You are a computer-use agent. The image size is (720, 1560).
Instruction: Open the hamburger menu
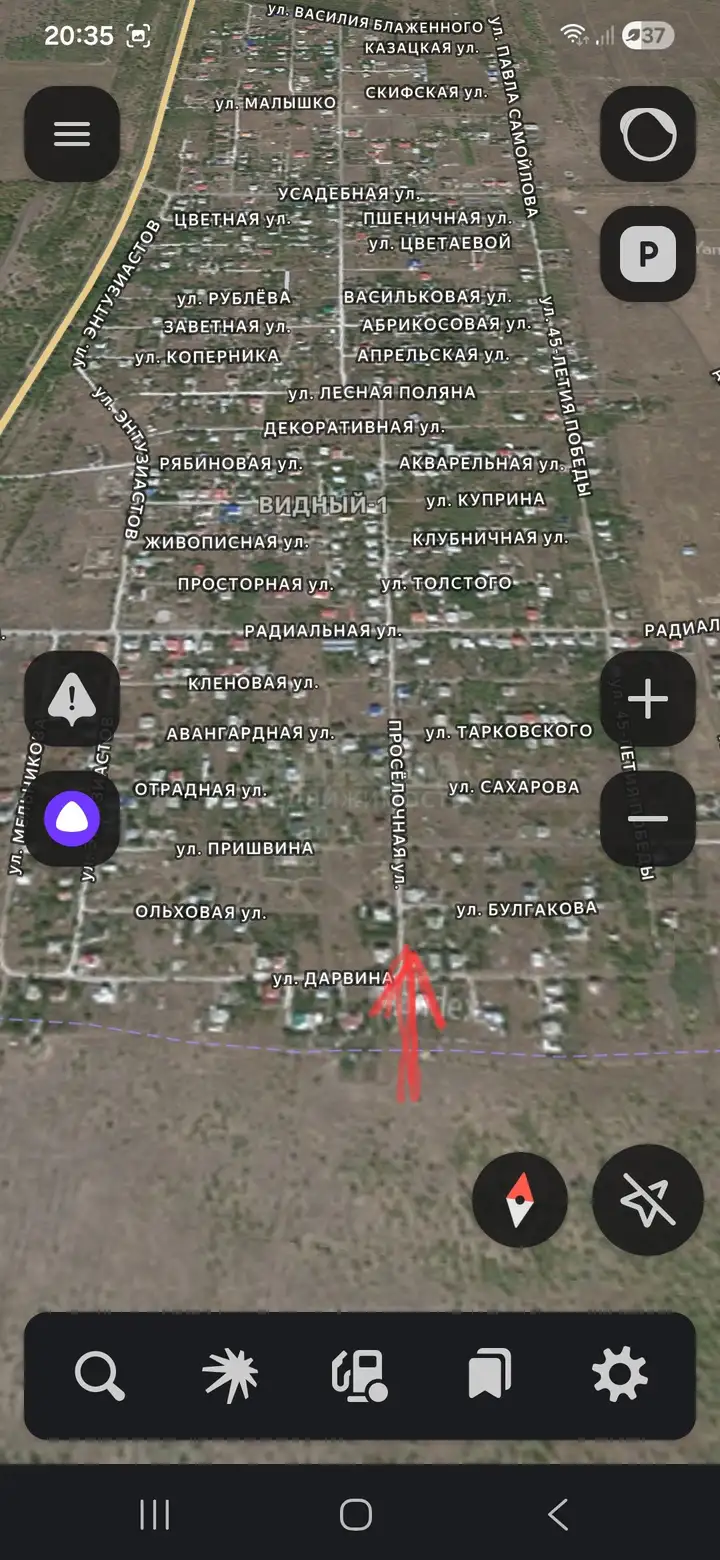[x=72, y=134]
